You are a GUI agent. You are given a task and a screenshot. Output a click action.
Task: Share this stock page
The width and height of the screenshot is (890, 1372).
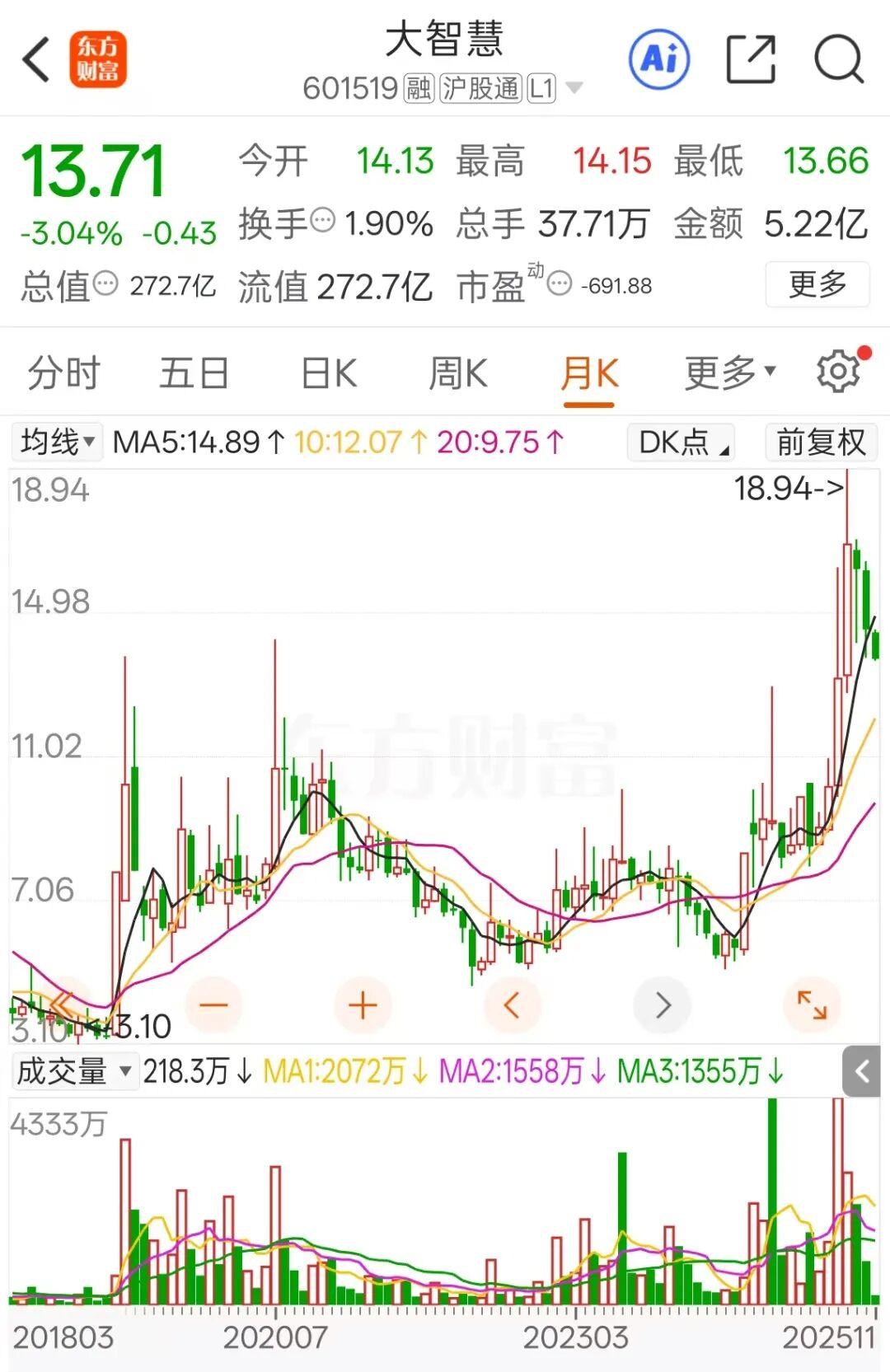[x=751, y=59]
